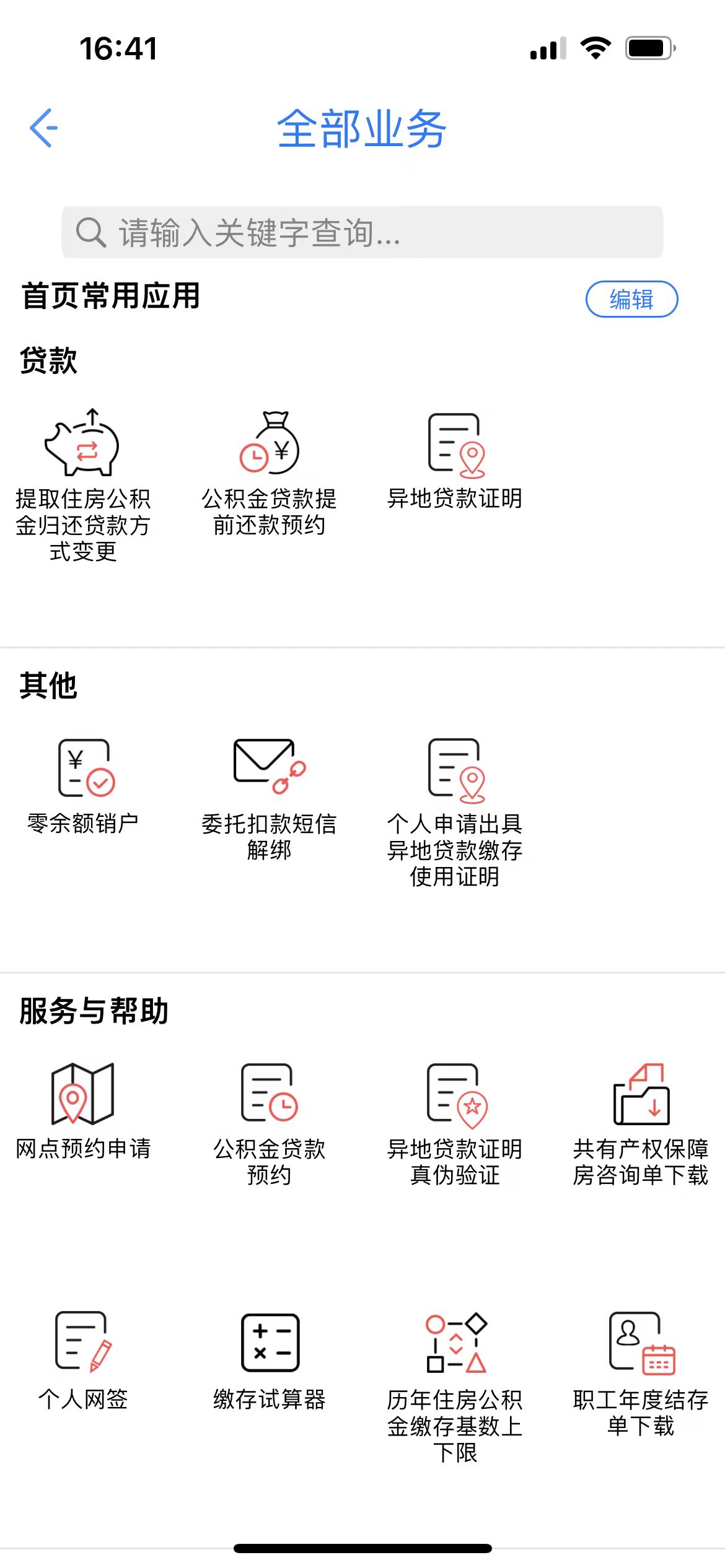Screen dimensions: 725x1568
Task: Open 个人申请出具异地贷款缴存使用证明
Action: (455, 809)
